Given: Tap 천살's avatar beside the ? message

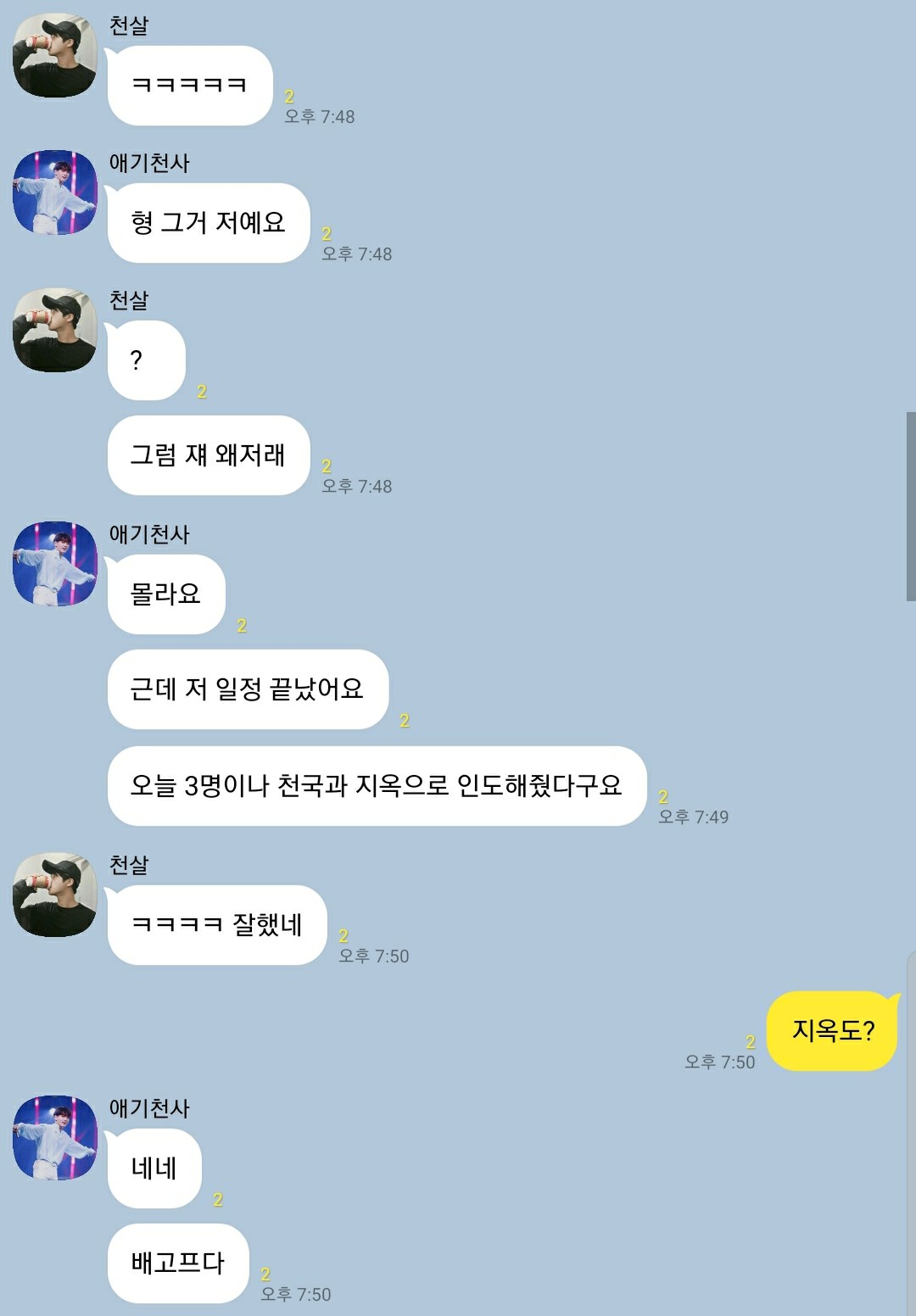Looking at the screenshot, I should click(54, 330).
